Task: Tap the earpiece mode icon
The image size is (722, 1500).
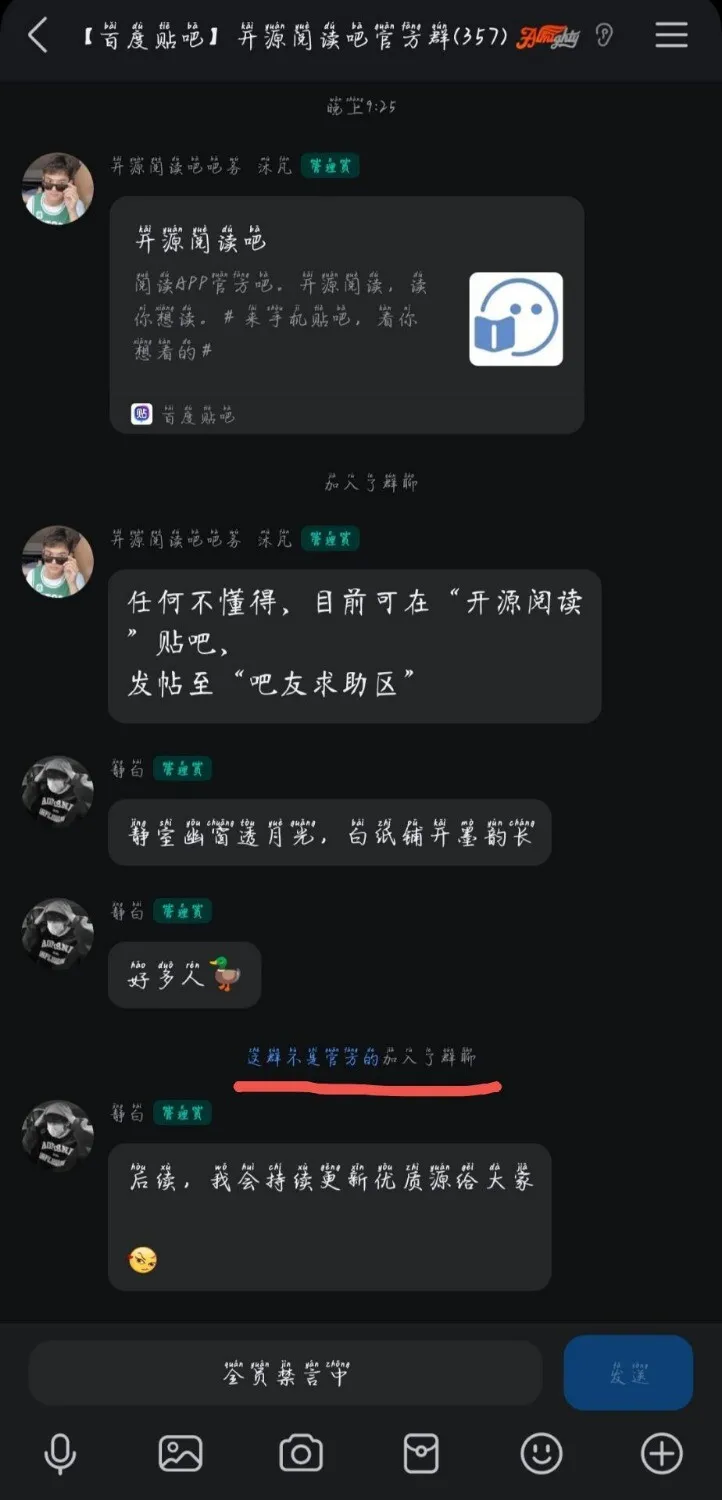Action: point(603,37)
